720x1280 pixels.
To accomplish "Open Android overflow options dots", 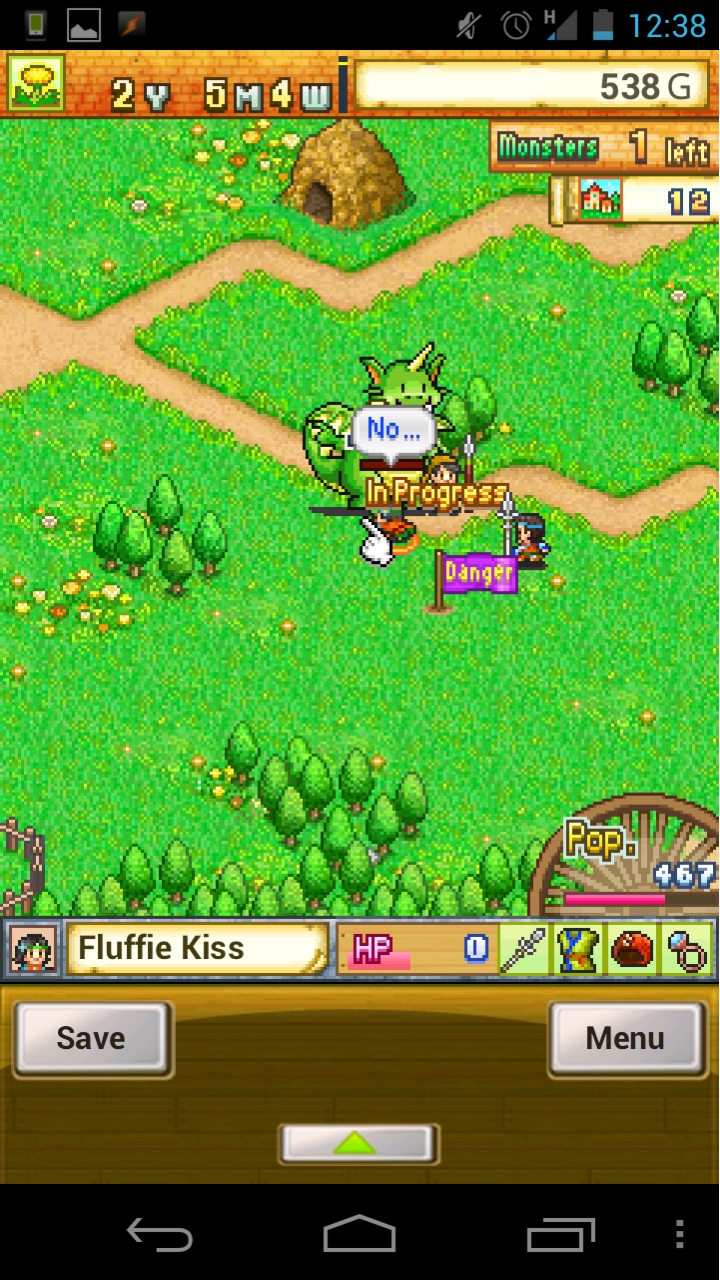I will click(x=681, y=1235).
